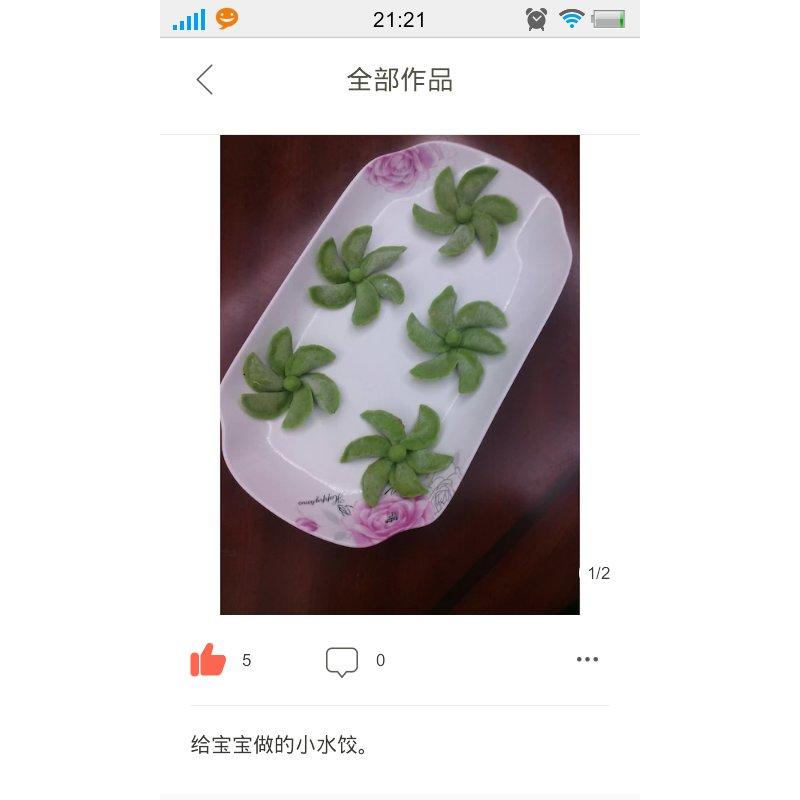Open the green dumpling photo

click(400, 375)
